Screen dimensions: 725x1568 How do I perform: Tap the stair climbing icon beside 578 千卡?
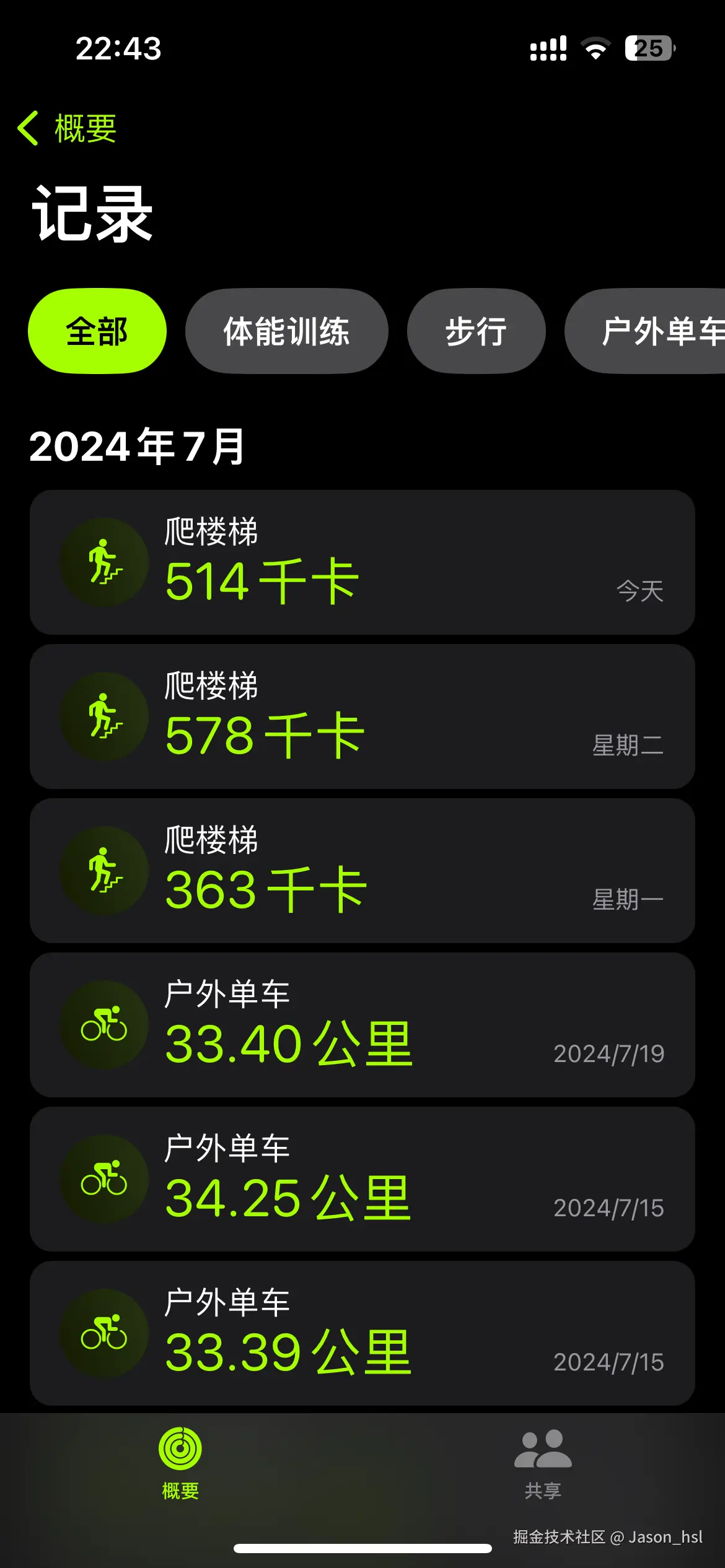[x=104, y=715]
